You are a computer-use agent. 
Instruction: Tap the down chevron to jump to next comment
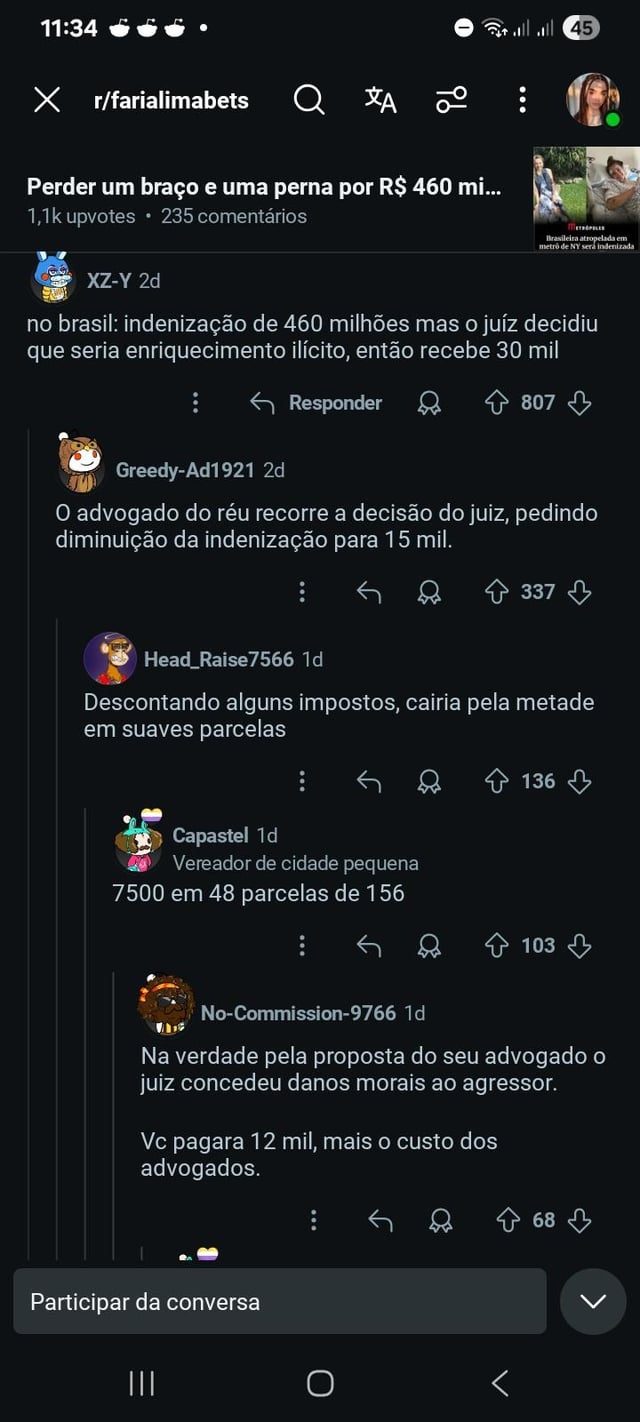593,1302
